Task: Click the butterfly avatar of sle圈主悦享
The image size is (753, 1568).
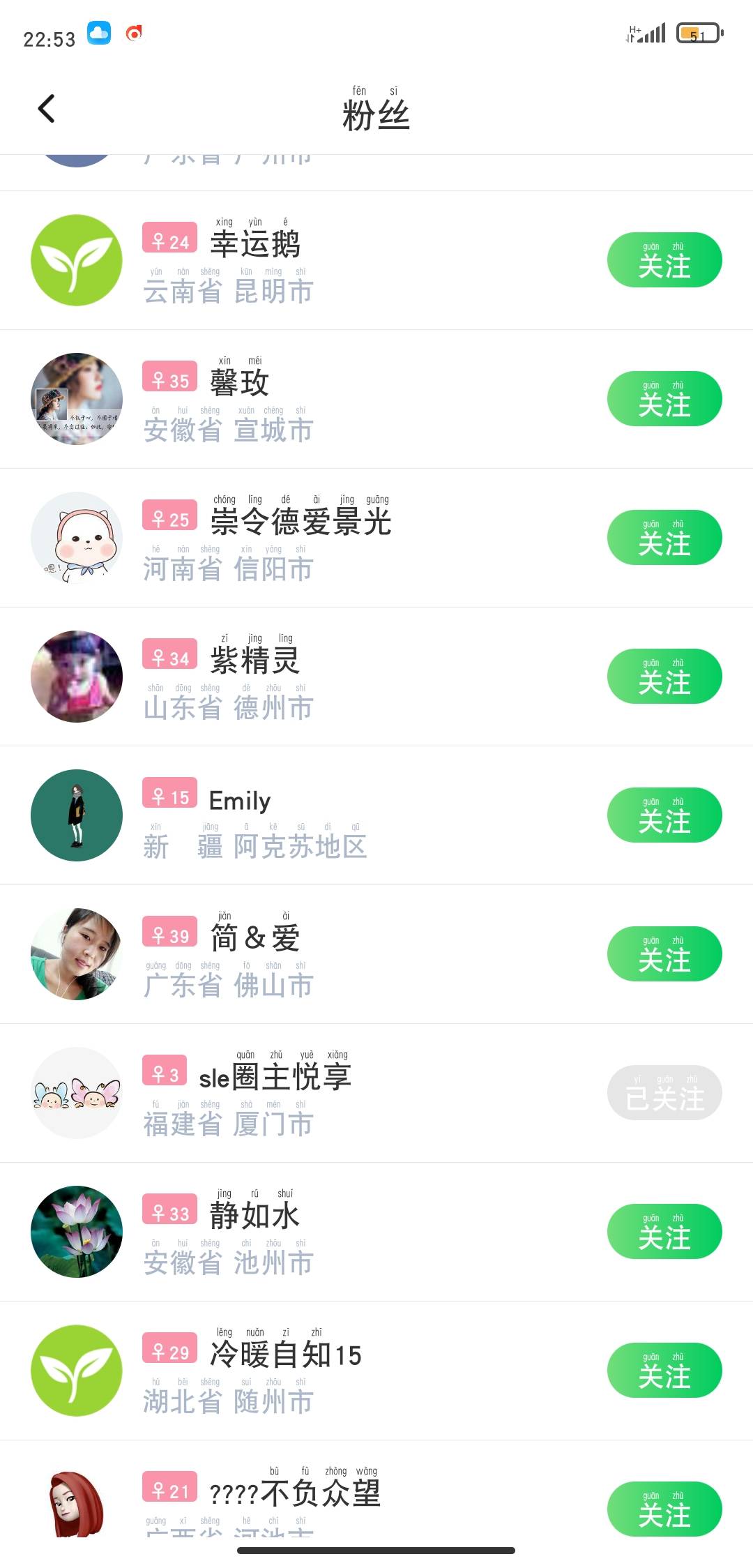Action: (x=76, y=1092)
